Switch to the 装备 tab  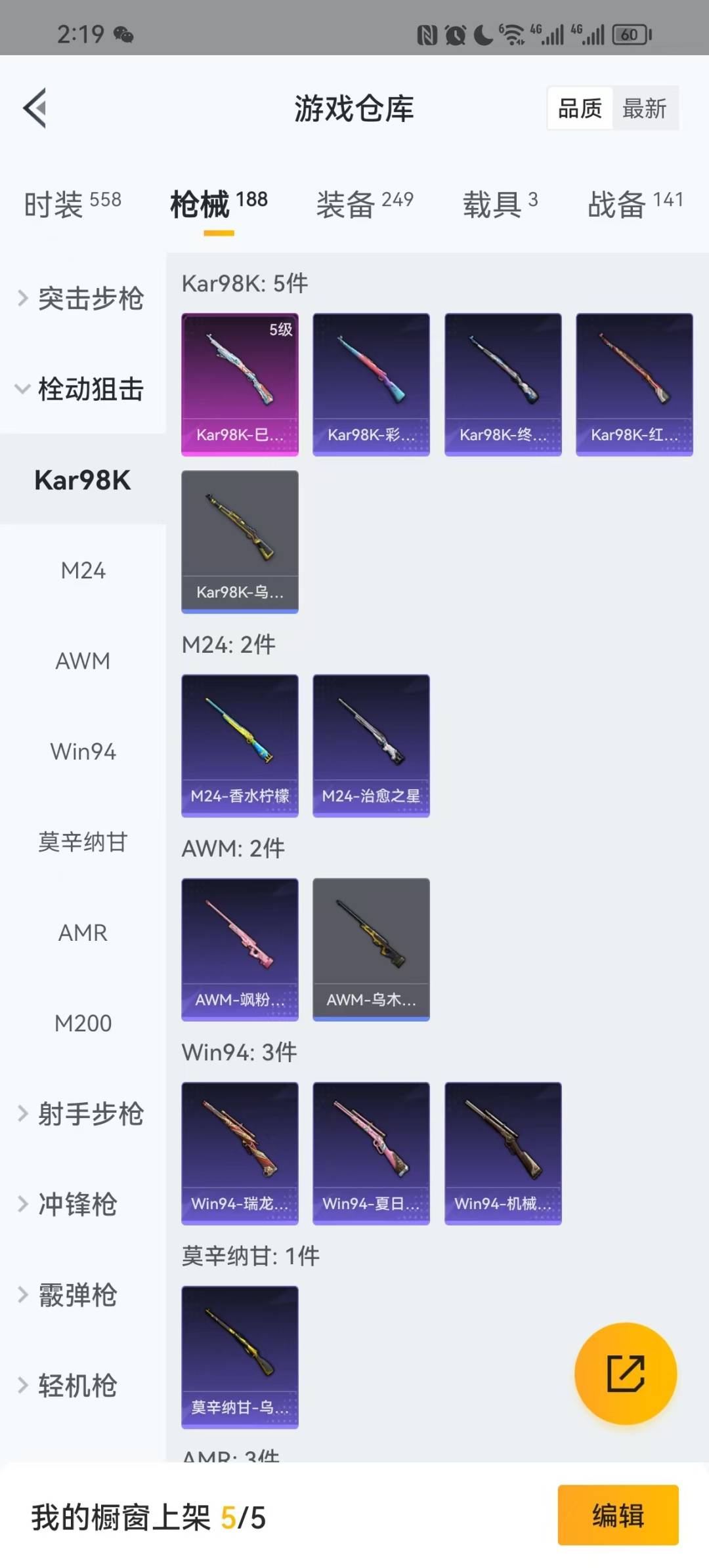pyautogui.click(x=364, y=203)
